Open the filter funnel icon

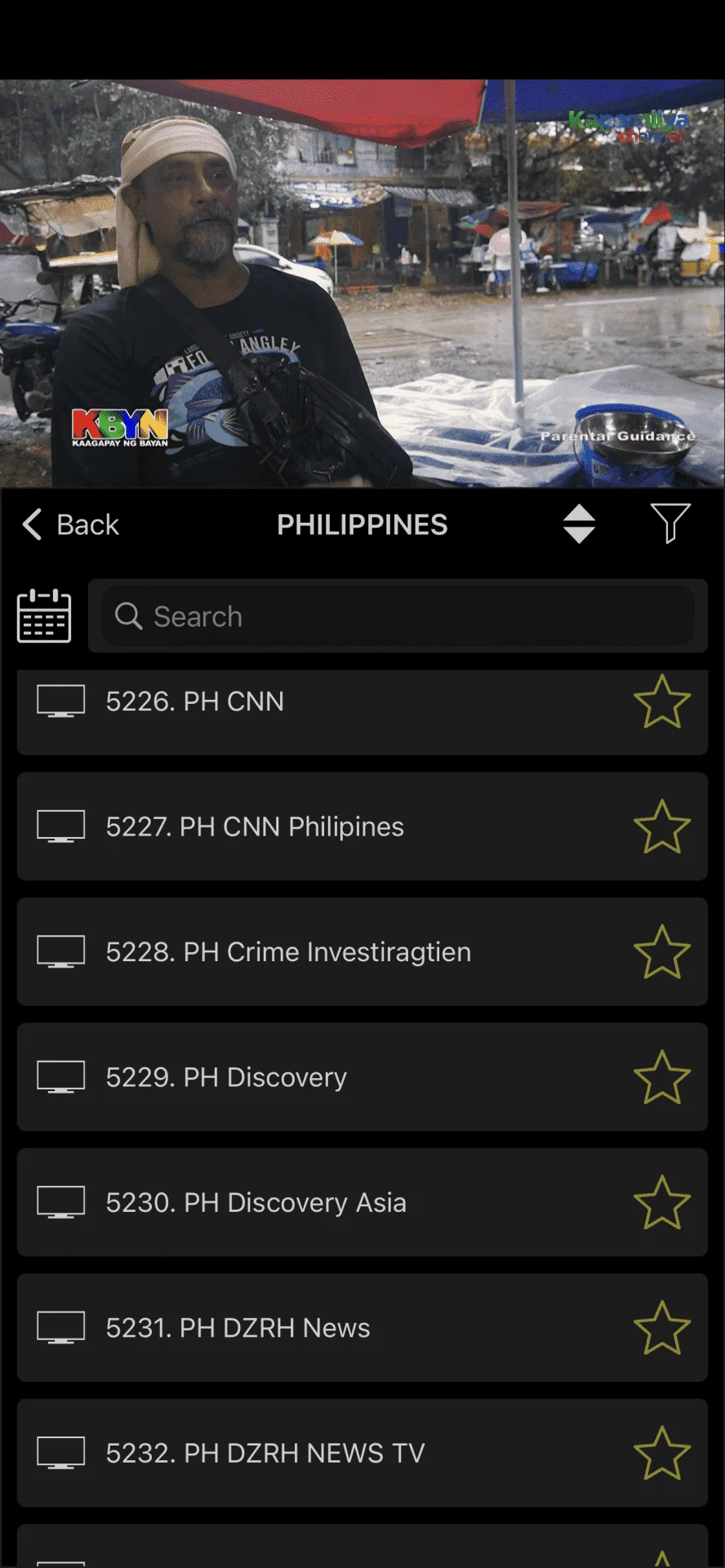pos(670,523)
